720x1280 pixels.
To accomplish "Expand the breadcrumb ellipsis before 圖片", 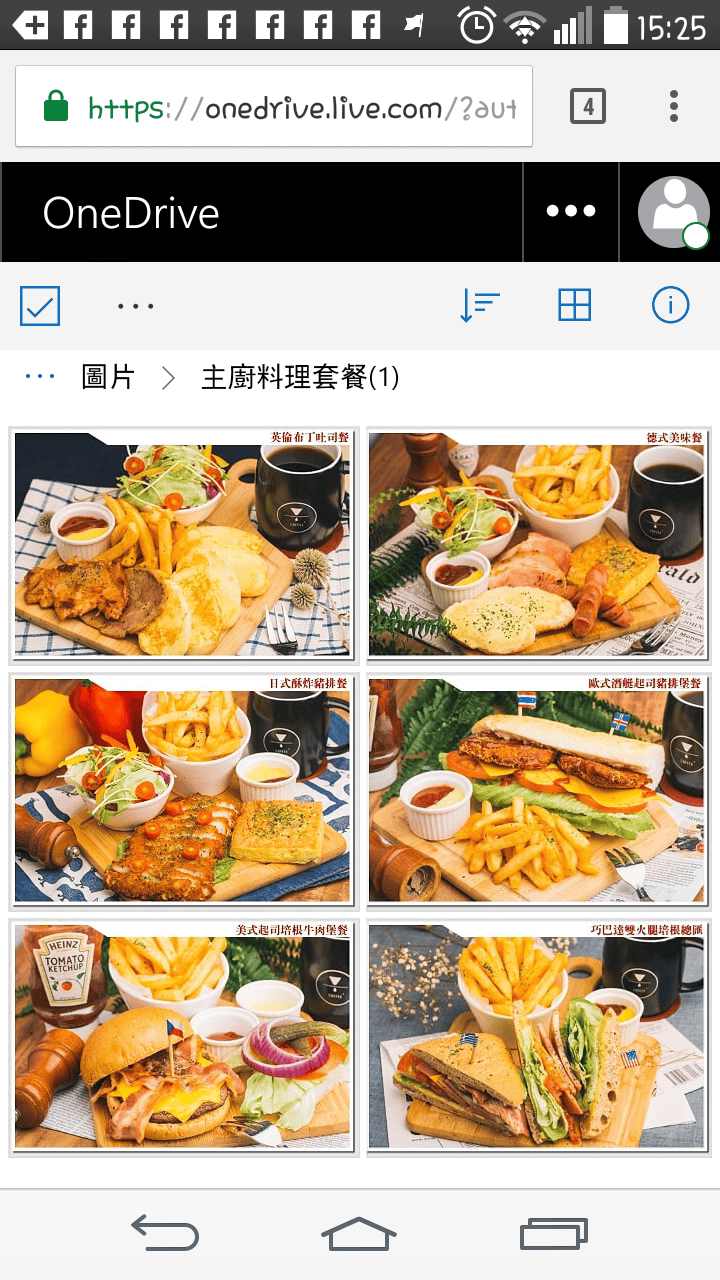I will [38, 378].
